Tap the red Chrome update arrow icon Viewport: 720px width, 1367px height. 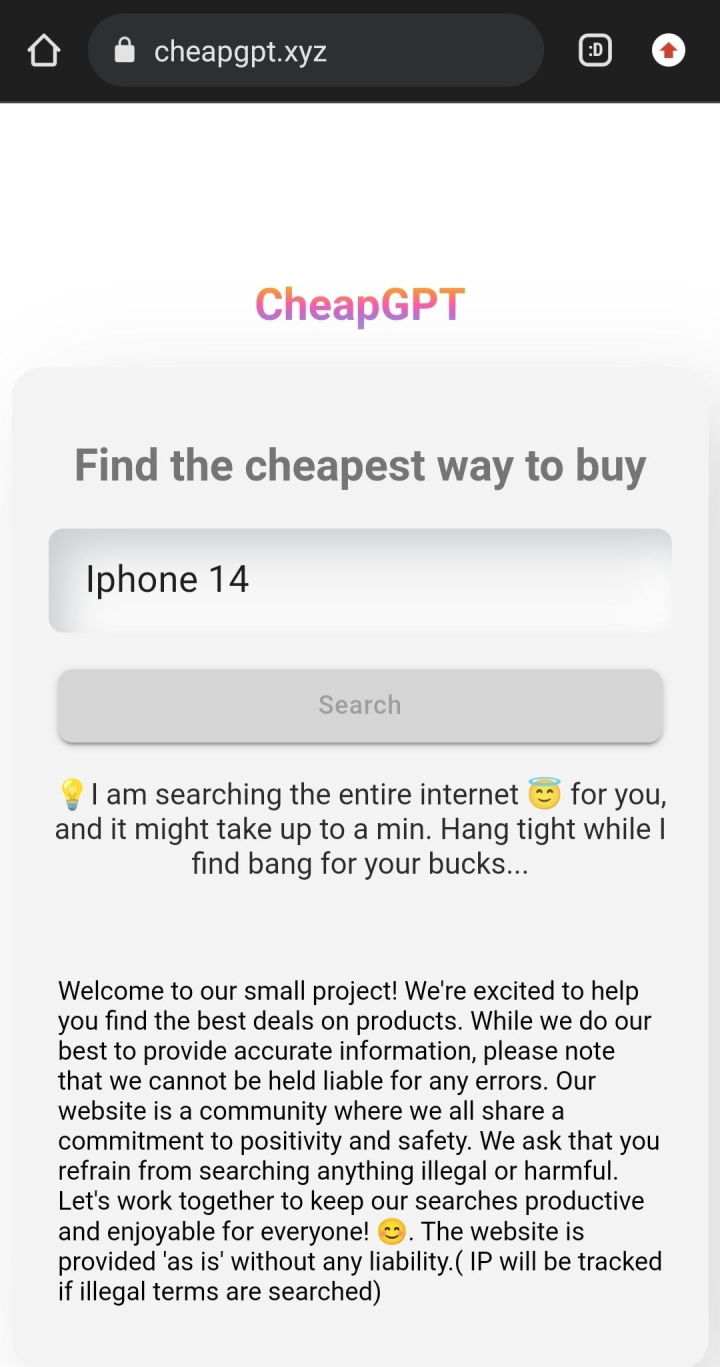click(667, 49)
